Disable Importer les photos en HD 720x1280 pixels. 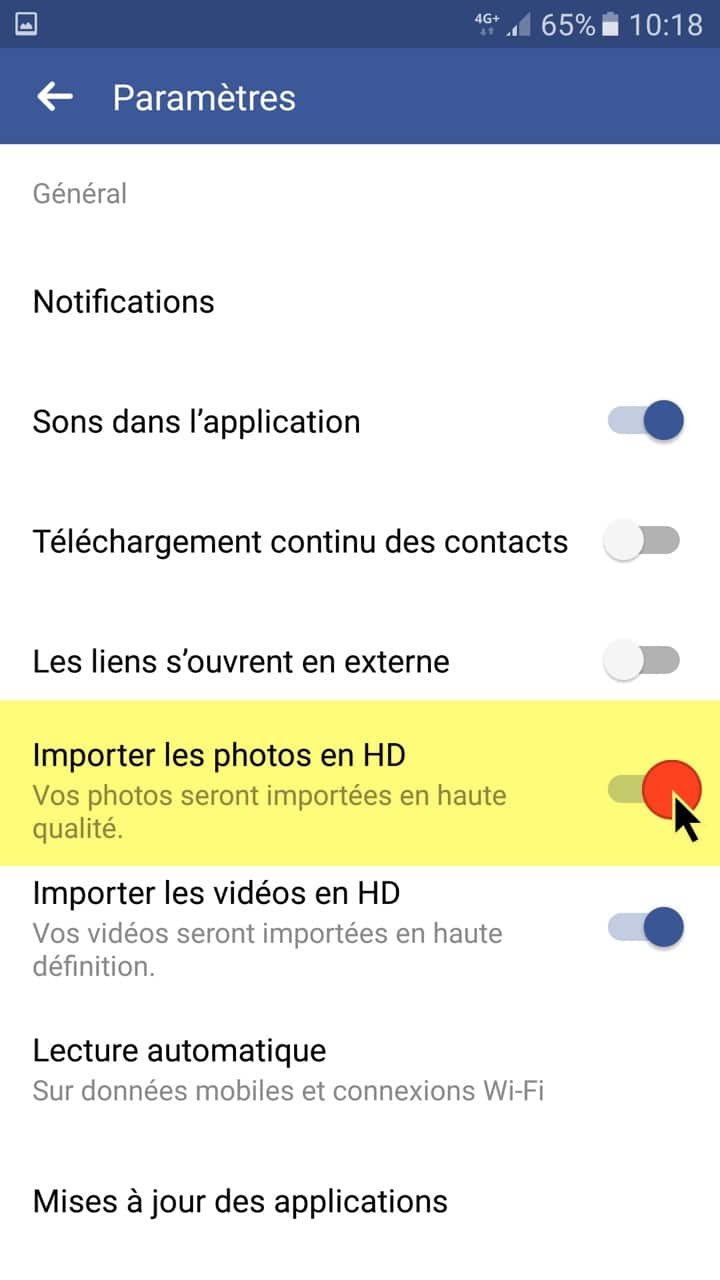[653, 789]
